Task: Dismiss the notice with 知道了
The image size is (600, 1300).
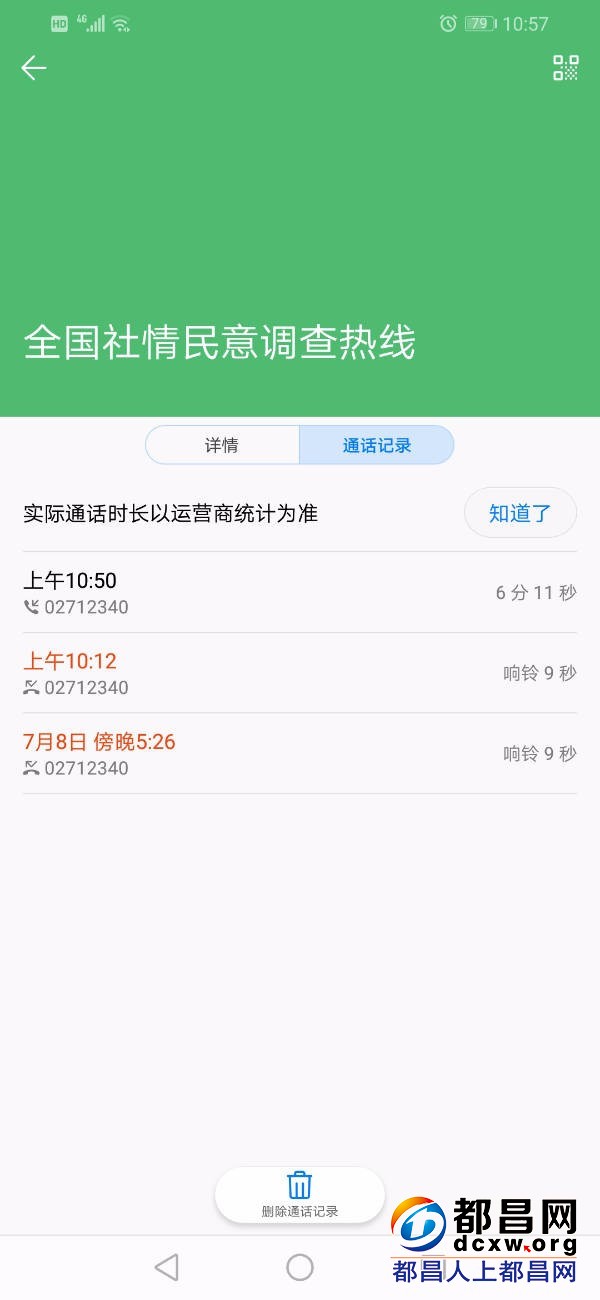Action: click(x=520, y=514)
